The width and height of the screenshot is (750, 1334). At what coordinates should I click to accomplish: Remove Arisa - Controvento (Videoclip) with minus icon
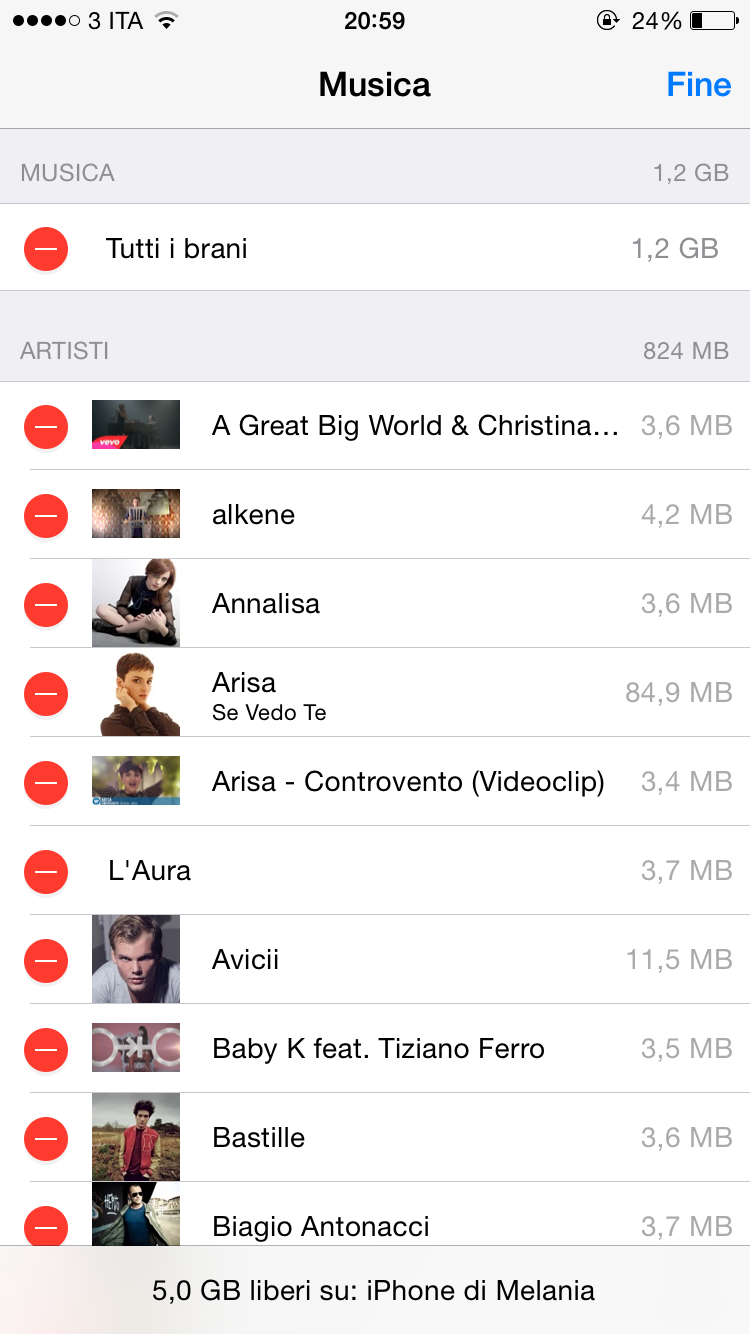46,781
